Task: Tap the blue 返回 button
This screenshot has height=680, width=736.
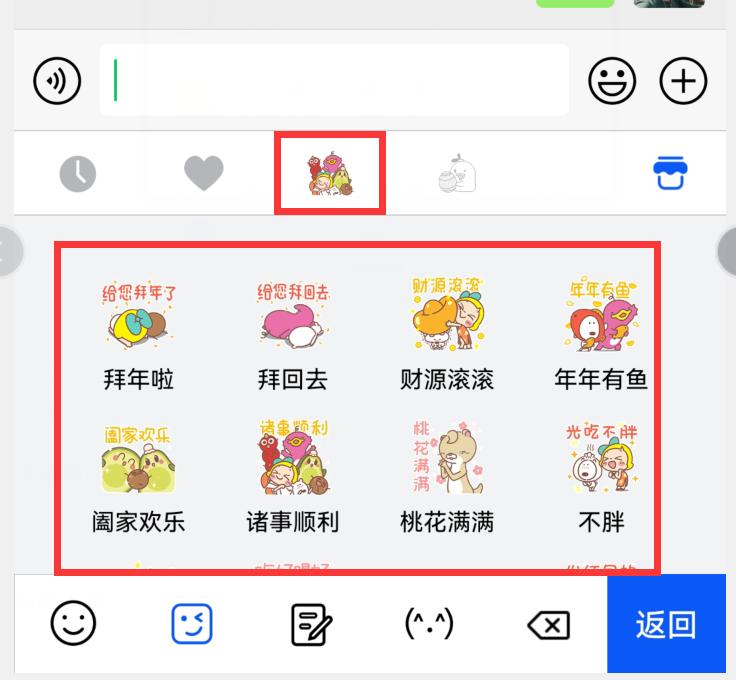Action: pos(666,625)
